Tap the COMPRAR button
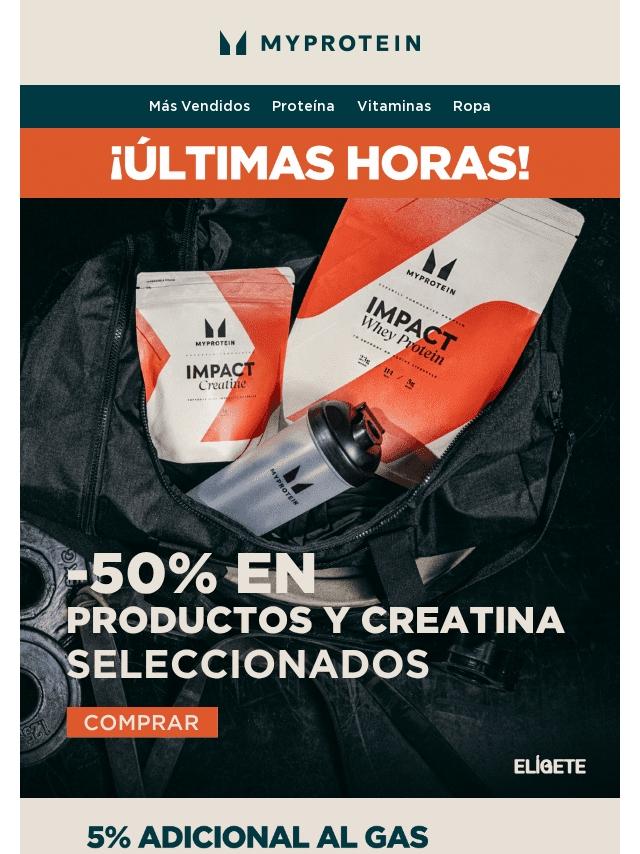This screenshot has height=854, width=640. pos(142,722)
